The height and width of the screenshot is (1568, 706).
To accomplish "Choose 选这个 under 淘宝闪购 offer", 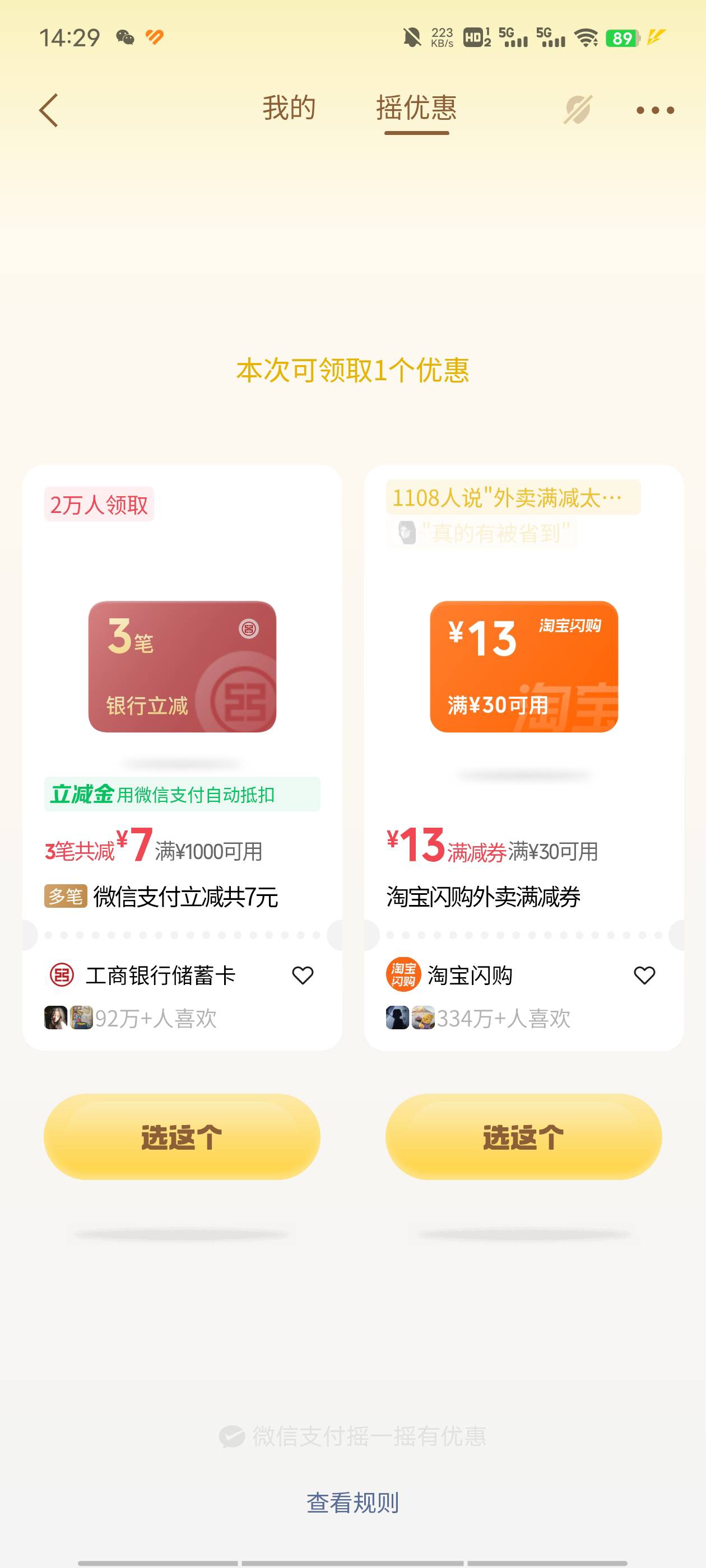I will (x=524, y=1136).
